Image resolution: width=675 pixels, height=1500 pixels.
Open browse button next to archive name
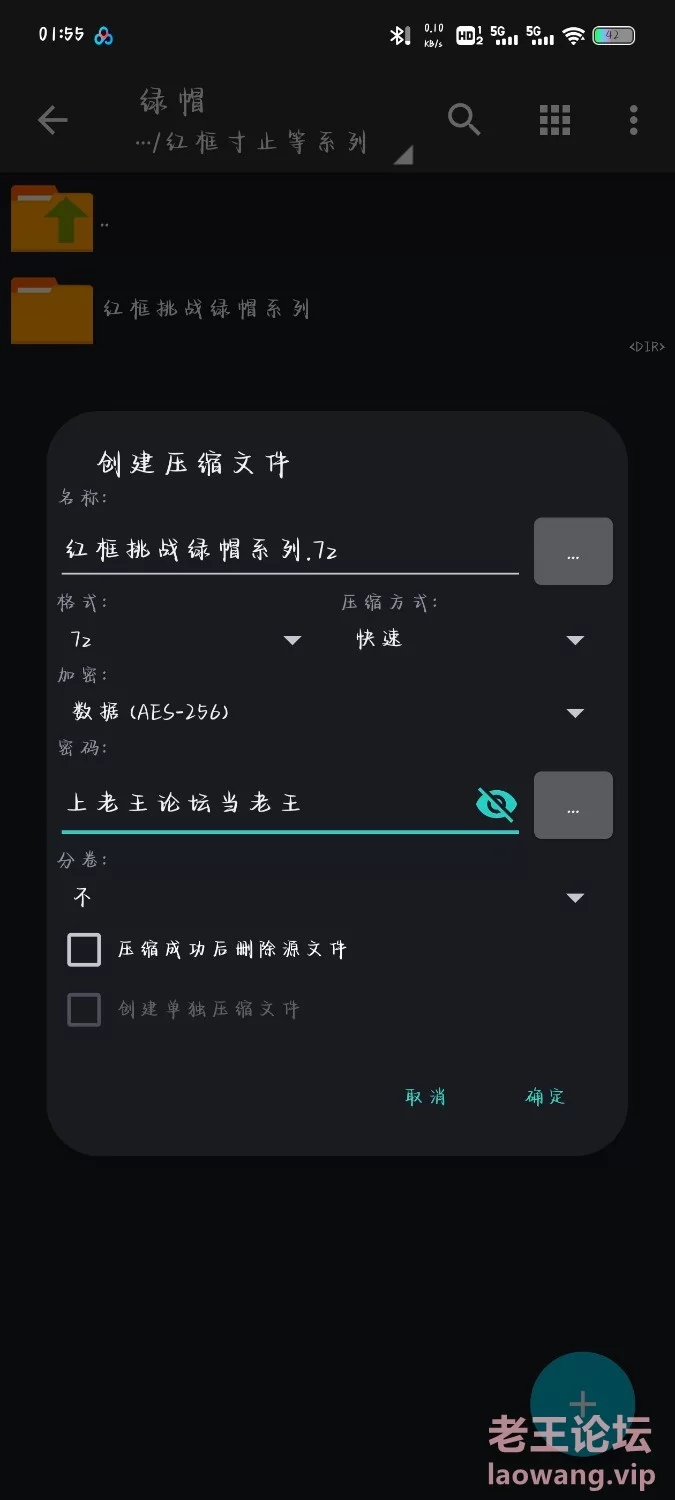573,551
